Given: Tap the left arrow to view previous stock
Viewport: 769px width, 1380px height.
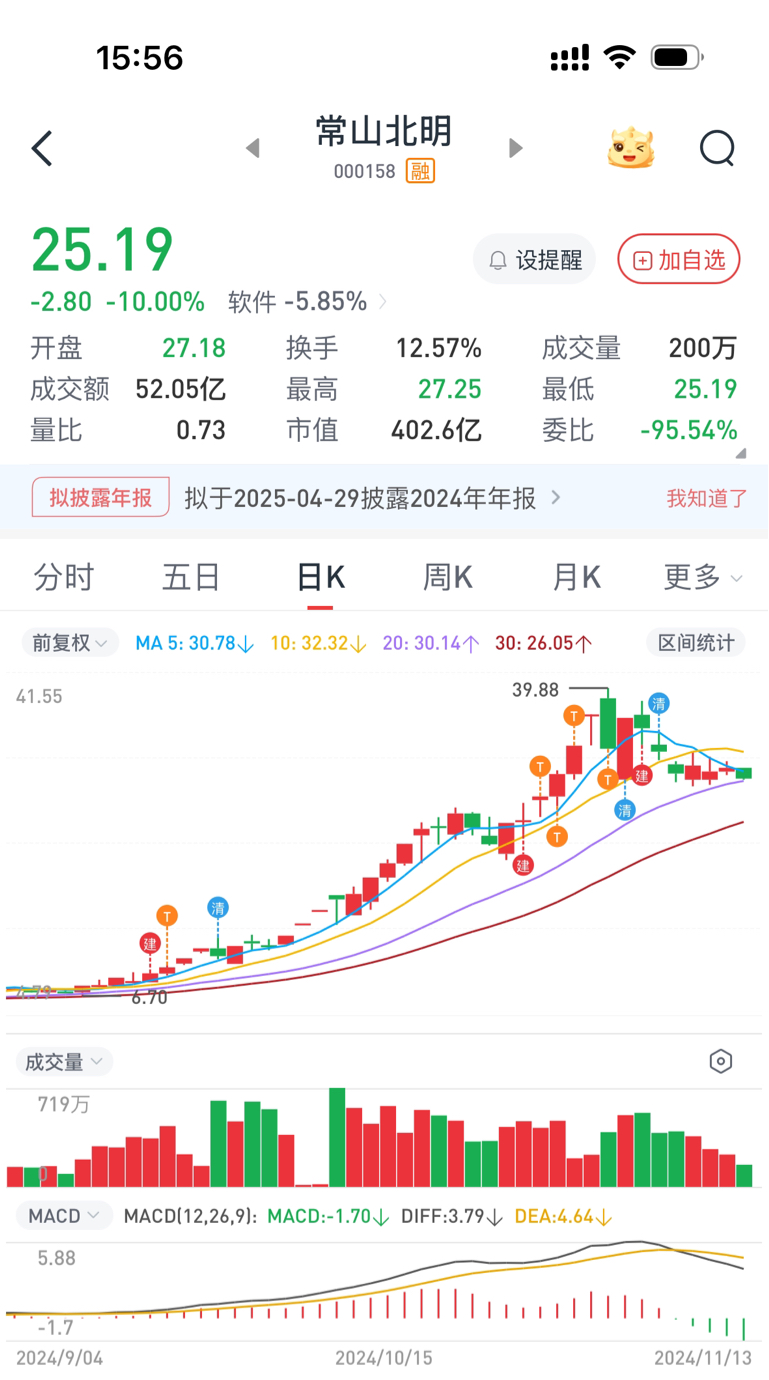Looking at the screenshot, I should [252, 147].
